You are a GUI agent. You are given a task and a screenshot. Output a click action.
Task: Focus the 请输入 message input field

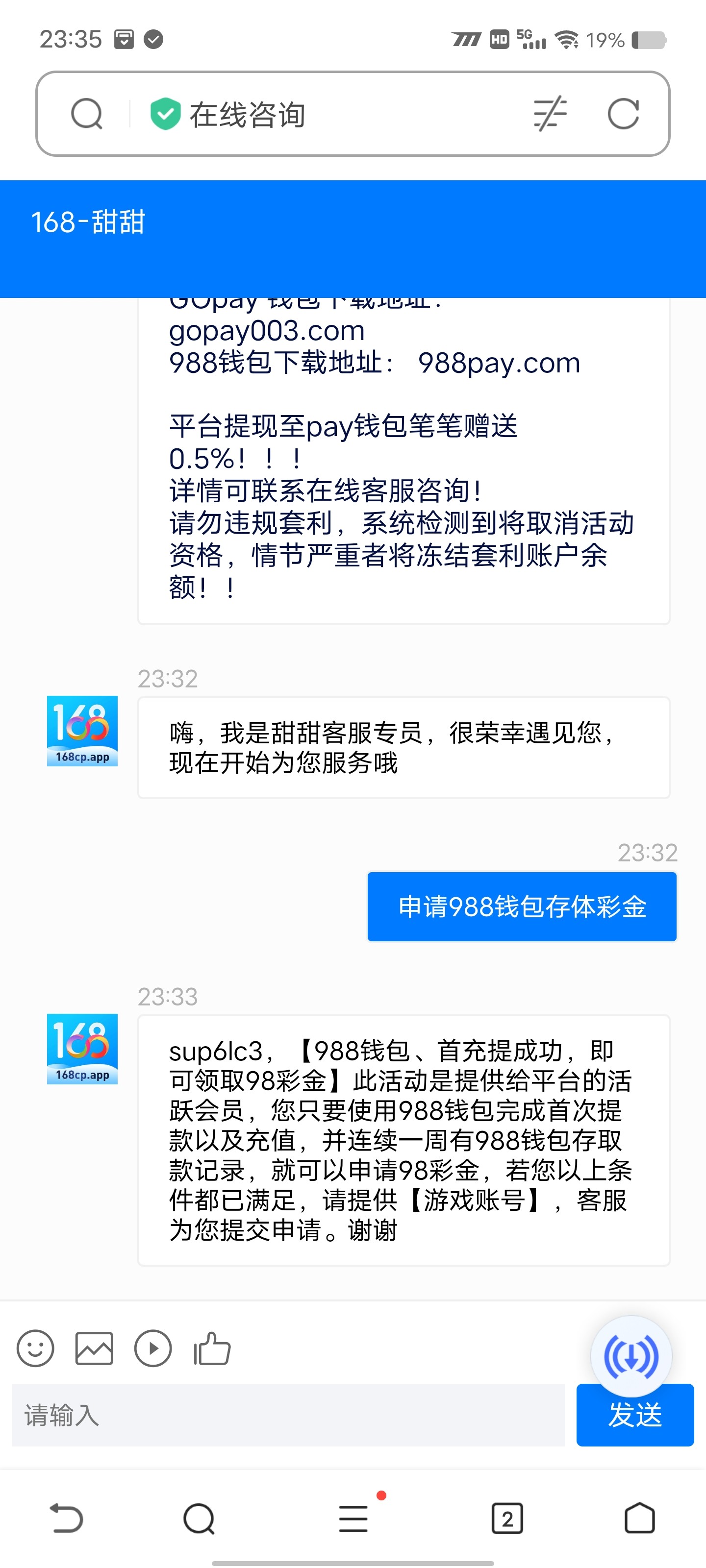pyautogui.click(x=287, y=1415)
